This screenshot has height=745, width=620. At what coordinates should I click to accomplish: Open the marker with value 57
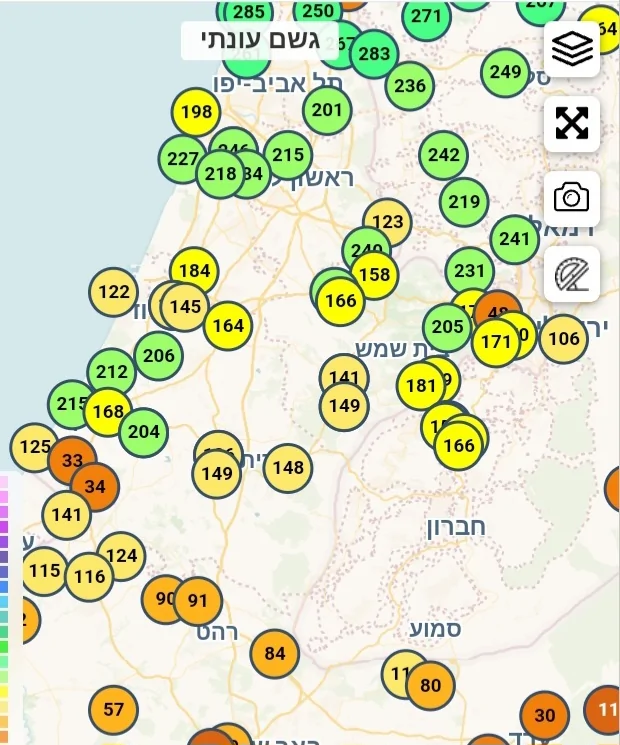(114, 710)
